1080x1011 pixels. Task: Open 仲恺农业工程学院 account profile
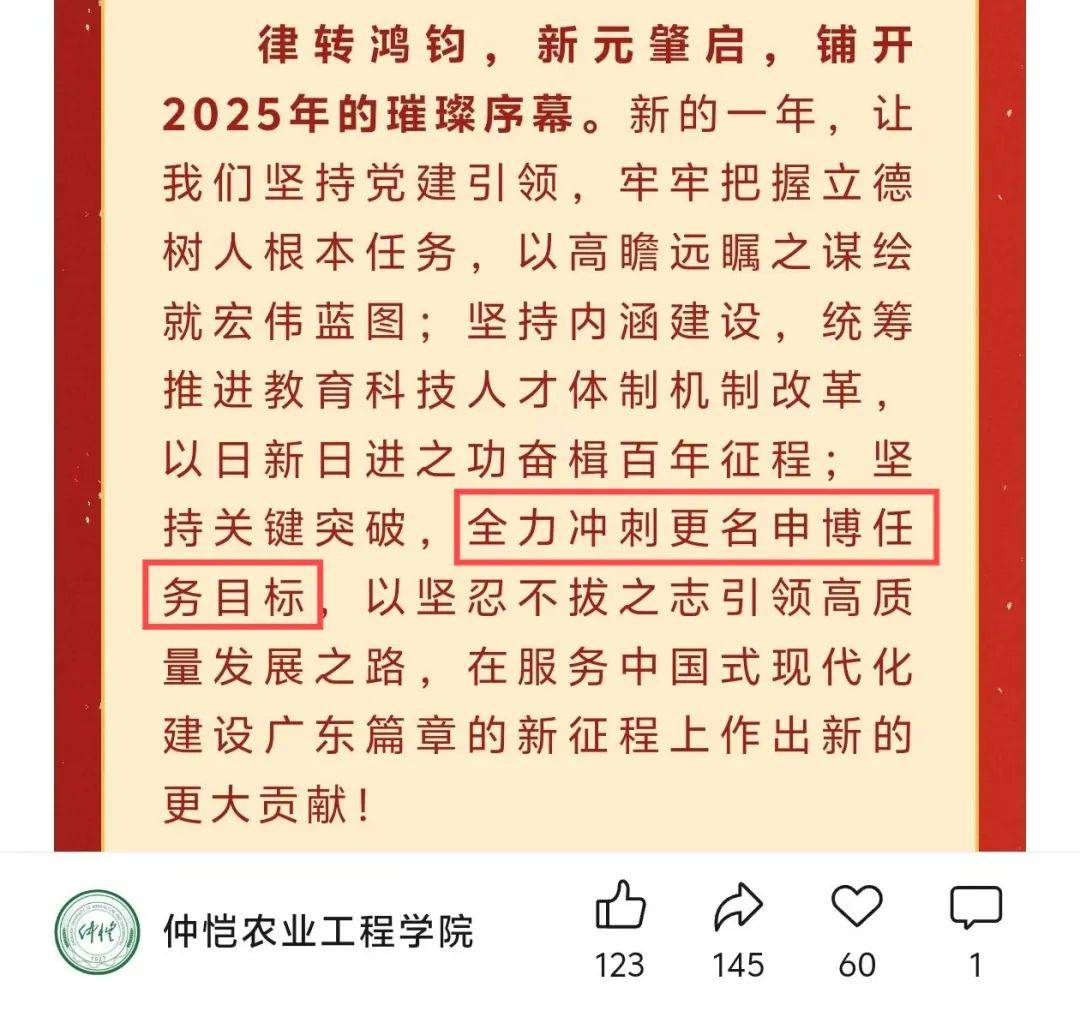[x=317, y=932]
